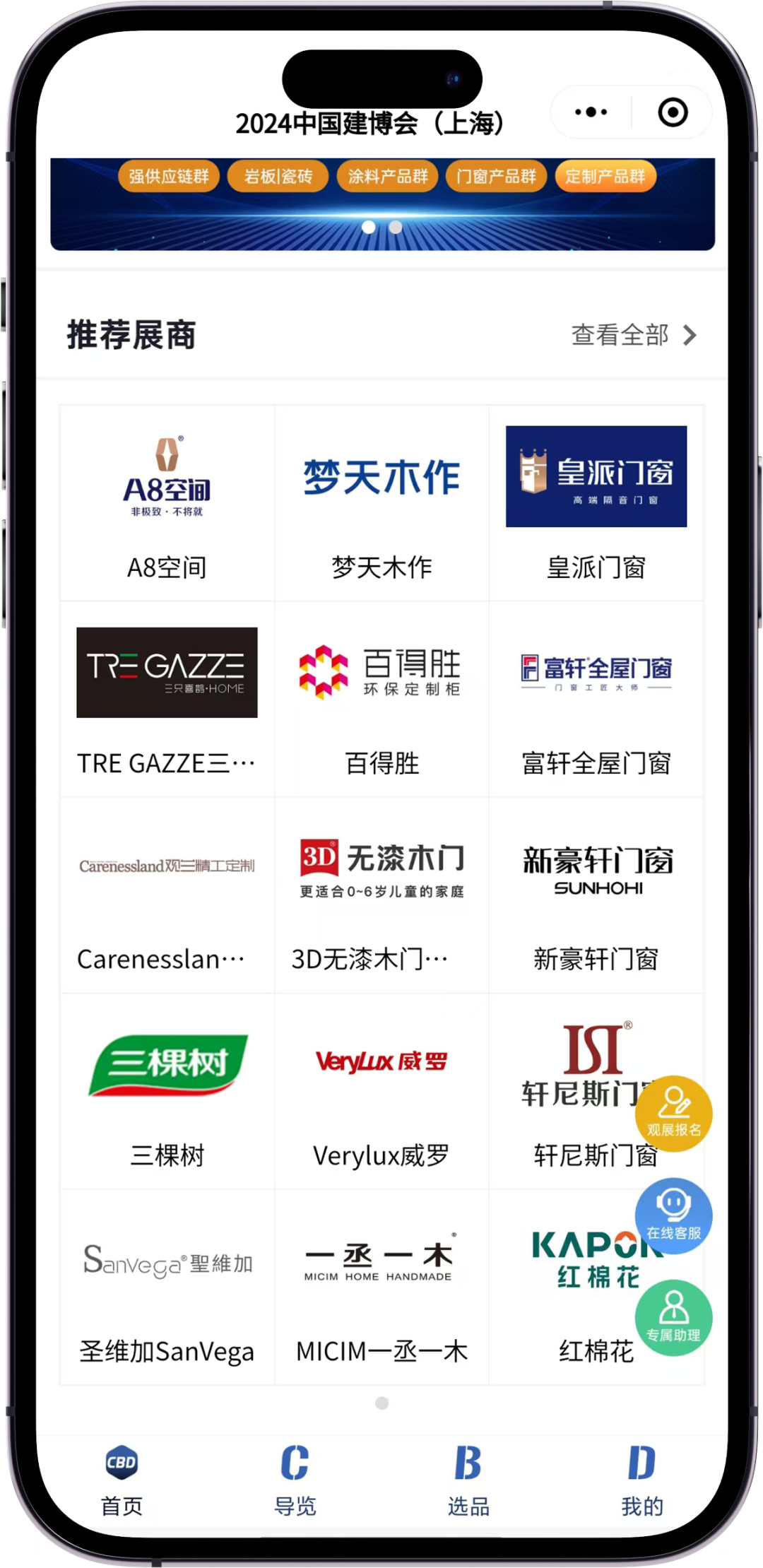Select the Verylux威罗 exhibitor

click(x=381, y=1090)
